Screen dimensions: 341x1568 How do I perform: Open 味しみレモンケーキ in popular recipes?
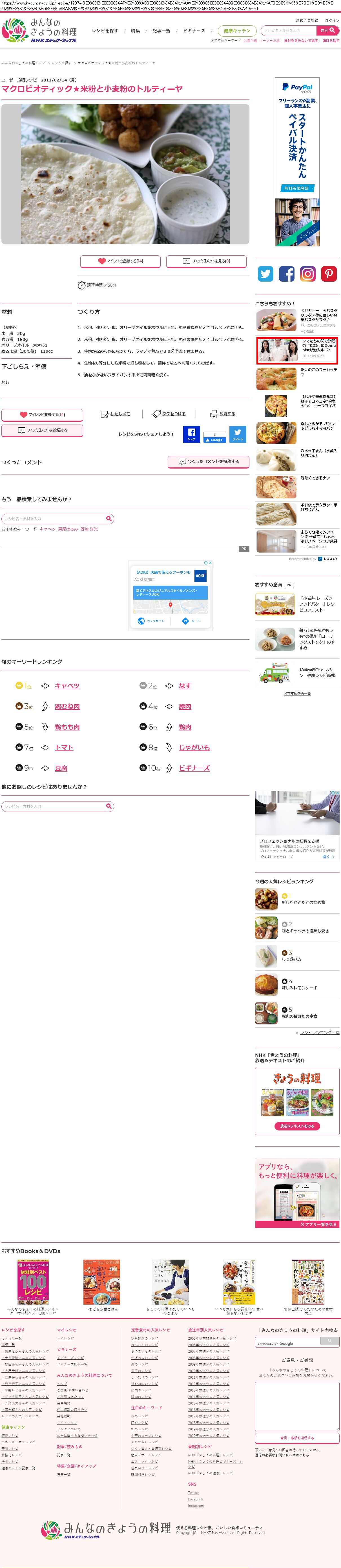point(299,987)
